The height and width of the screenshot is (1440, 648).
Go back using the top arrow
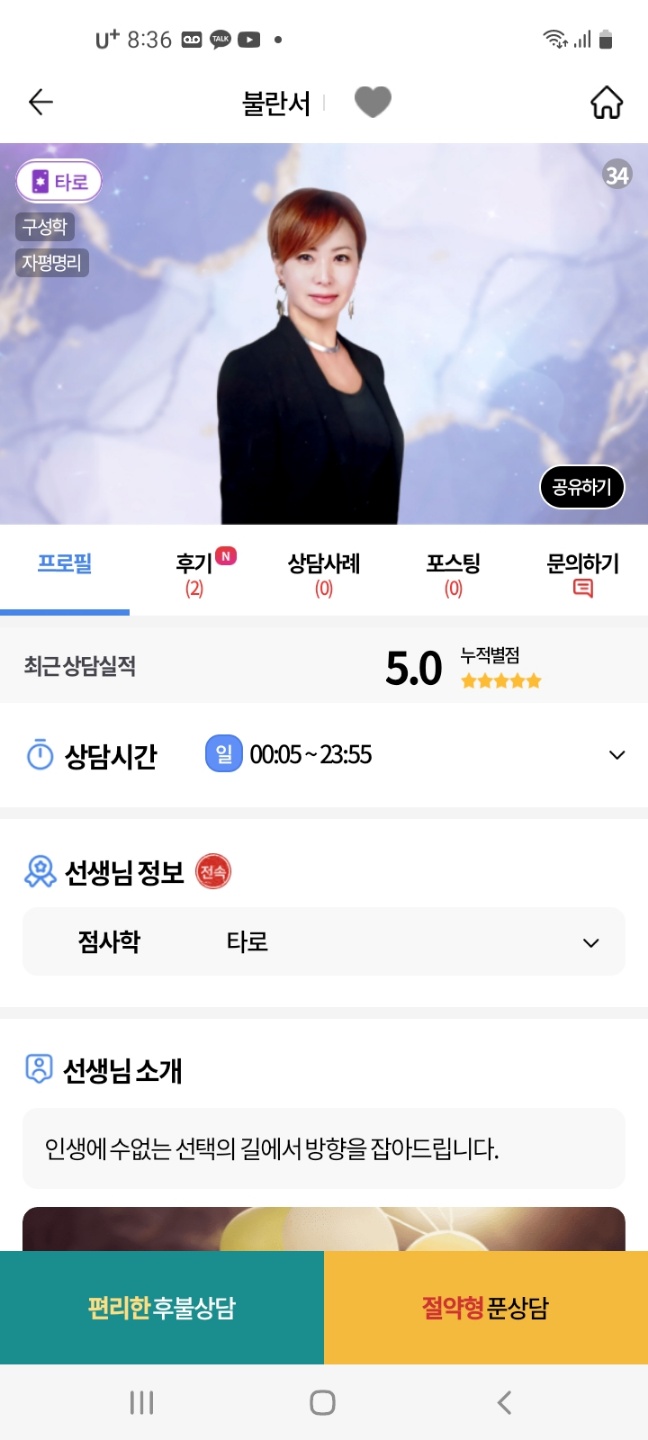click(41, 102)
